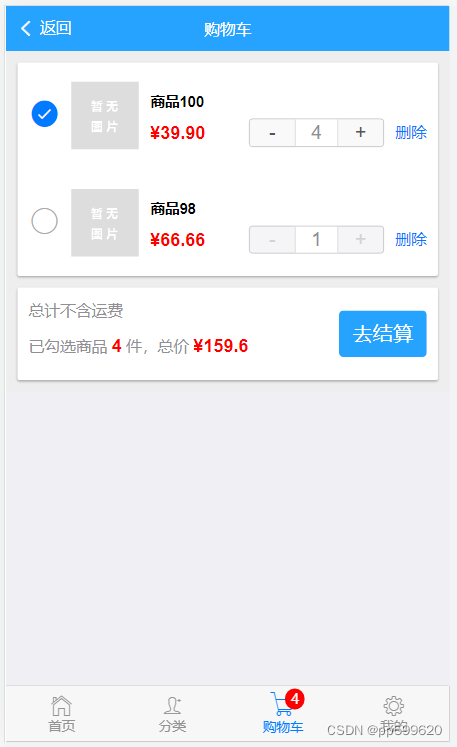Uncheck the selection circle for 商品100

coord(45,114)
